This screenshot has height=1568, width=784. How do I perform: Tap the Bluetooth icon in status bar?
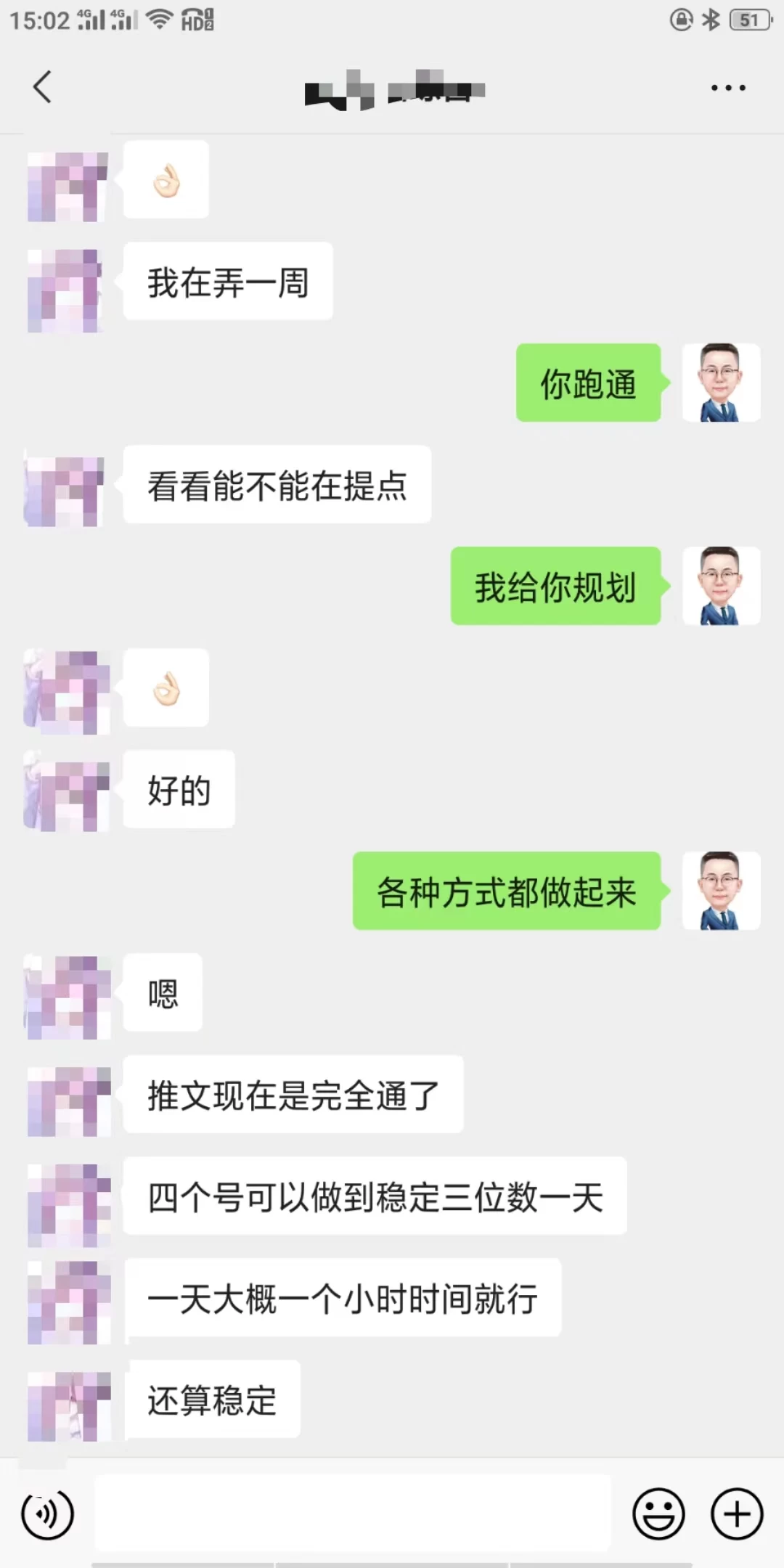point(711,18)
